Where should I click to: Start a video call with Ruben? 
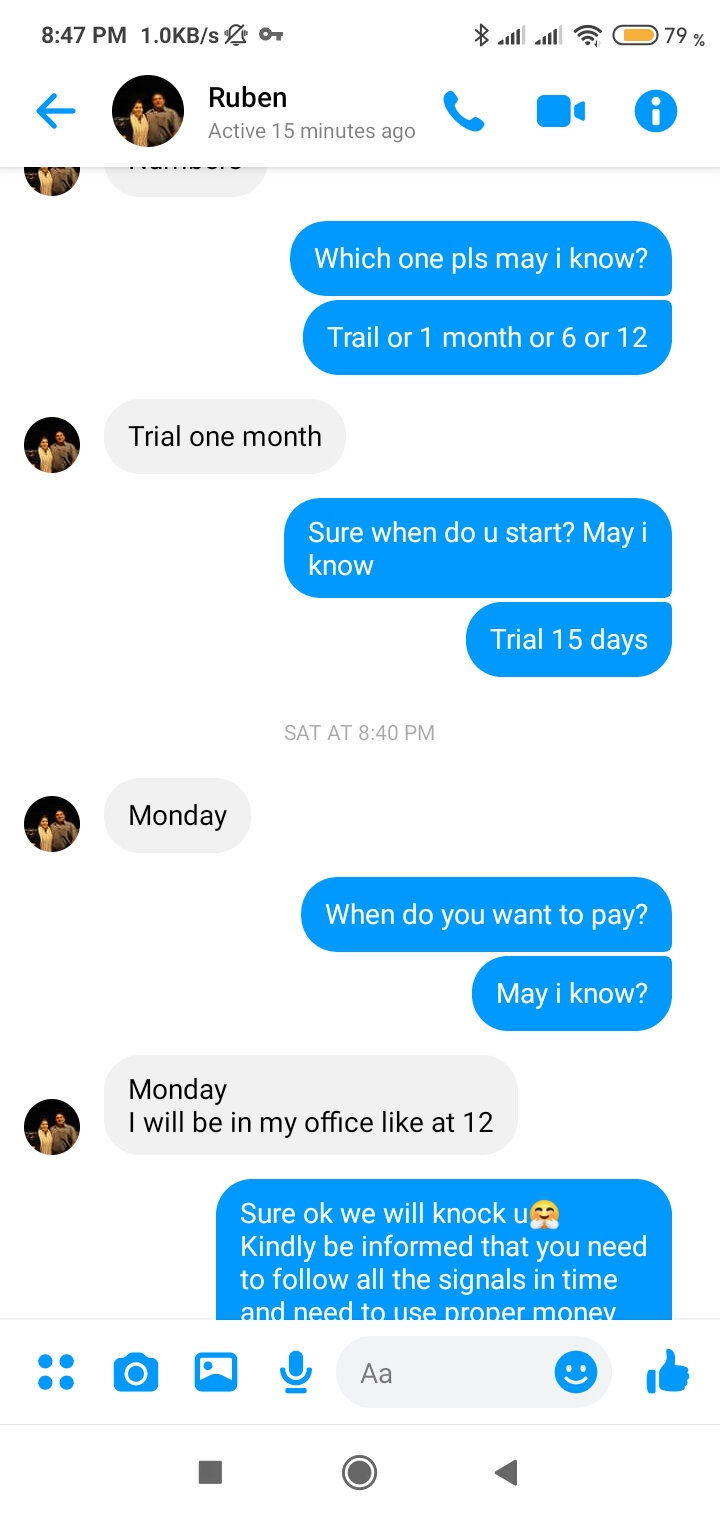[x=560, y=111]
